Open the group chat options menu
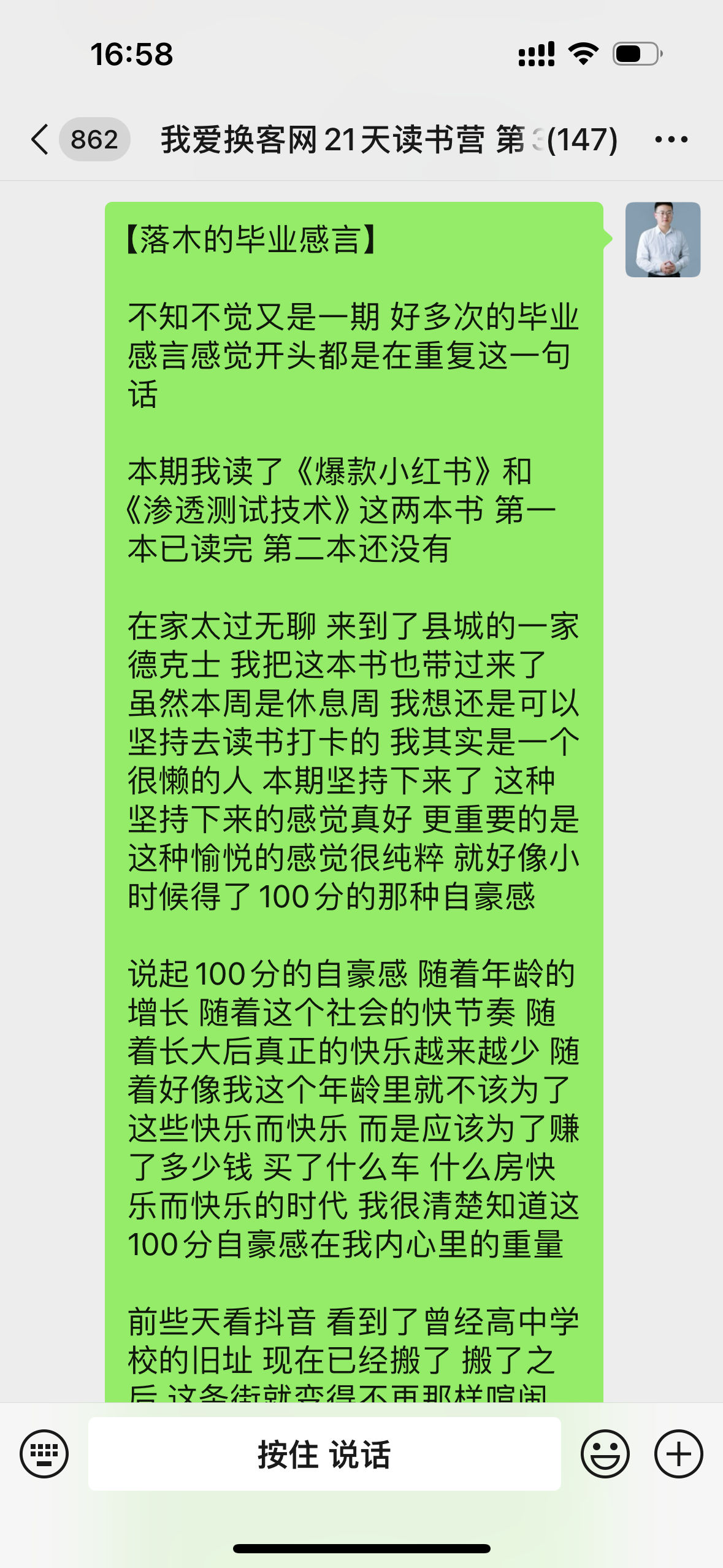The height and width of the screenshot is (1568, 723). [671, 140]
